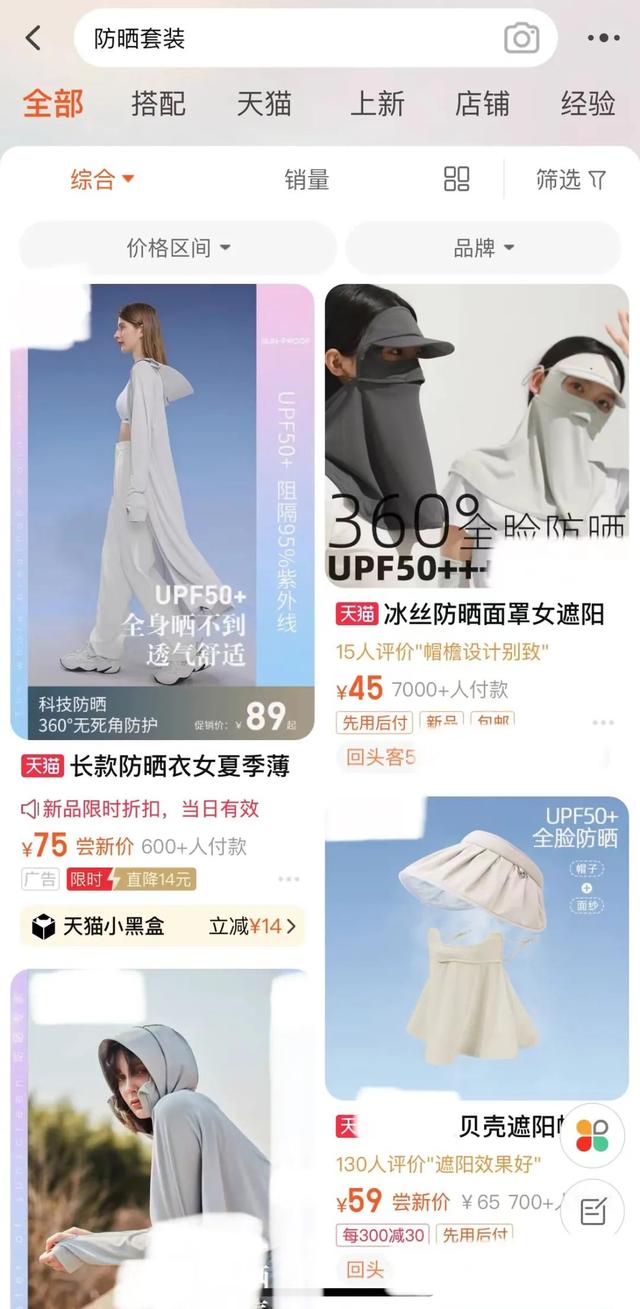This screenshot has height=1309, width=640.
Task: Expand the 综合 sort dropdown
Action: coord(102,180)
